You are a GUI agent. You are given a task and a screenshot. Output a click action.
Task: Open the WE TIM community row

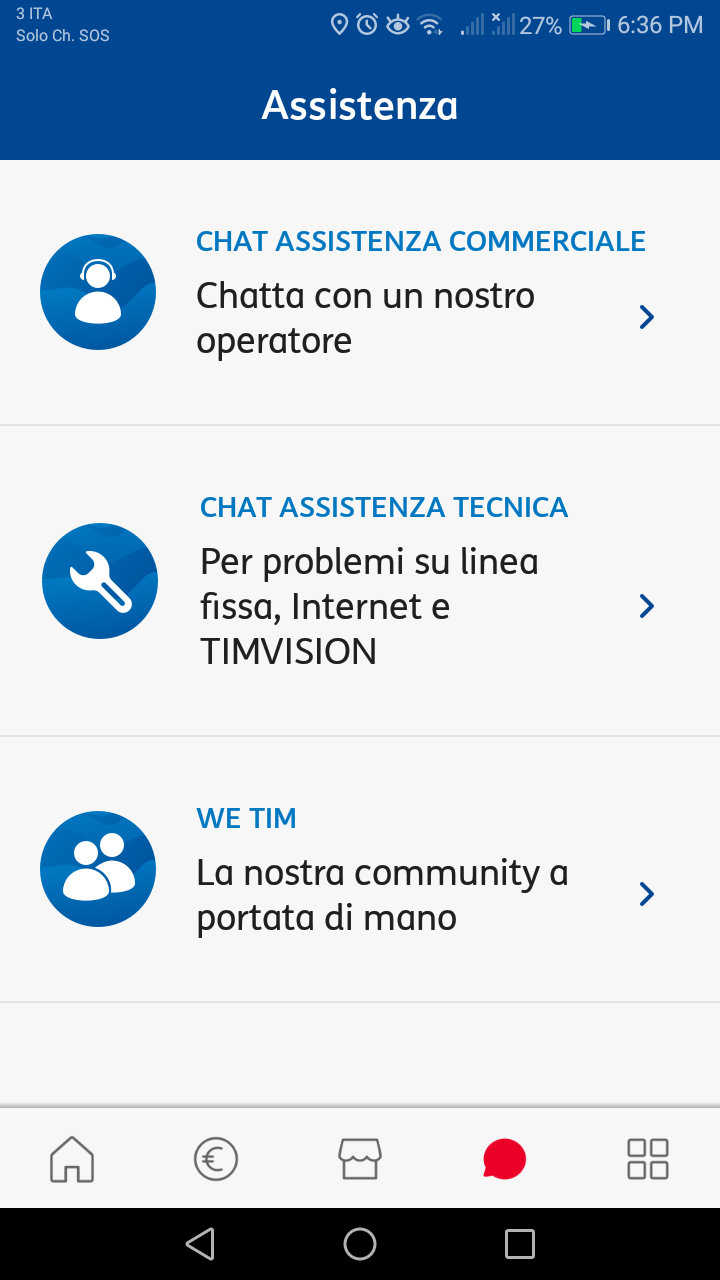pyautogui.click(x=360, y=870)
